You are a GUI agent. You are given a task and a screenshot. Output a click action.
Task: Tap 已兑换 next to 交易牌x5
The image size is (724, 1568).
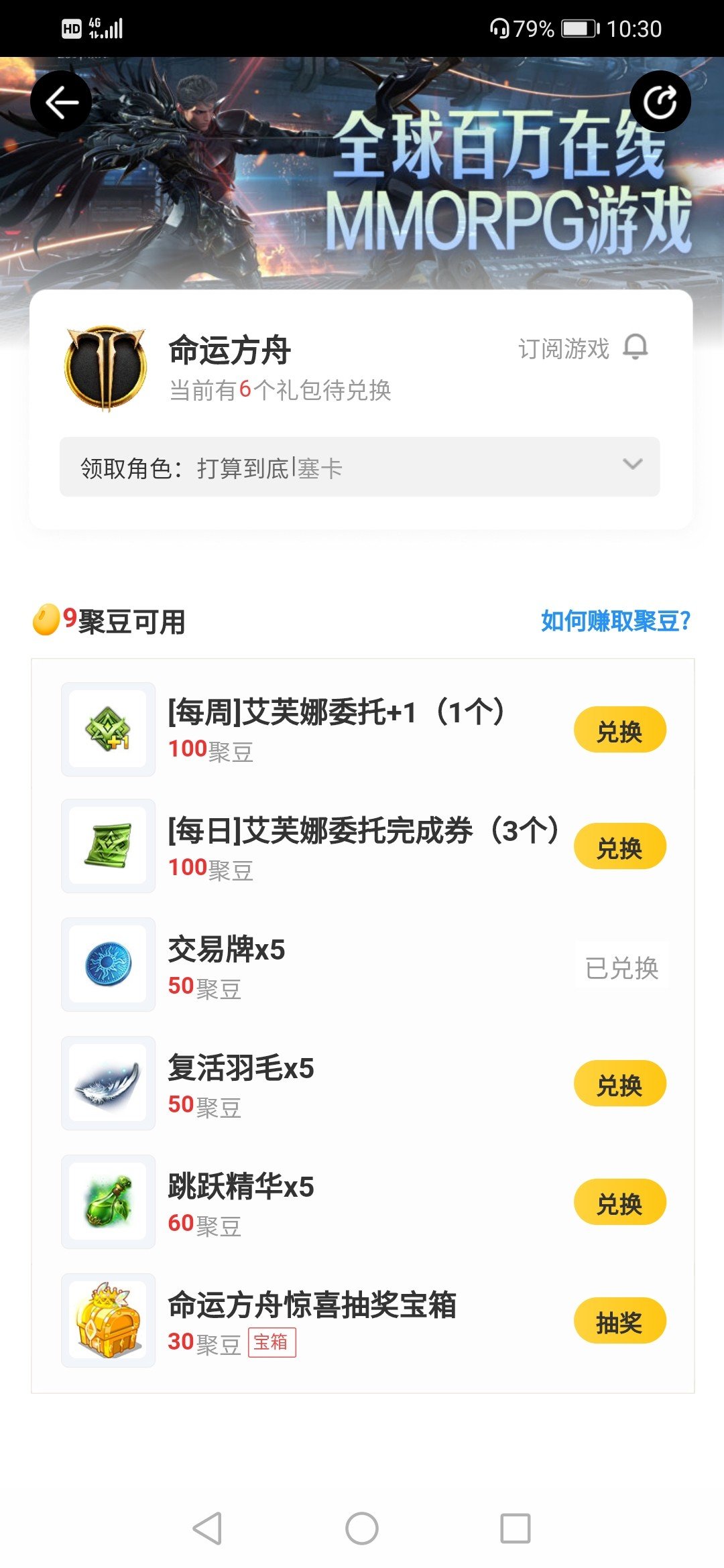[619, 965]
